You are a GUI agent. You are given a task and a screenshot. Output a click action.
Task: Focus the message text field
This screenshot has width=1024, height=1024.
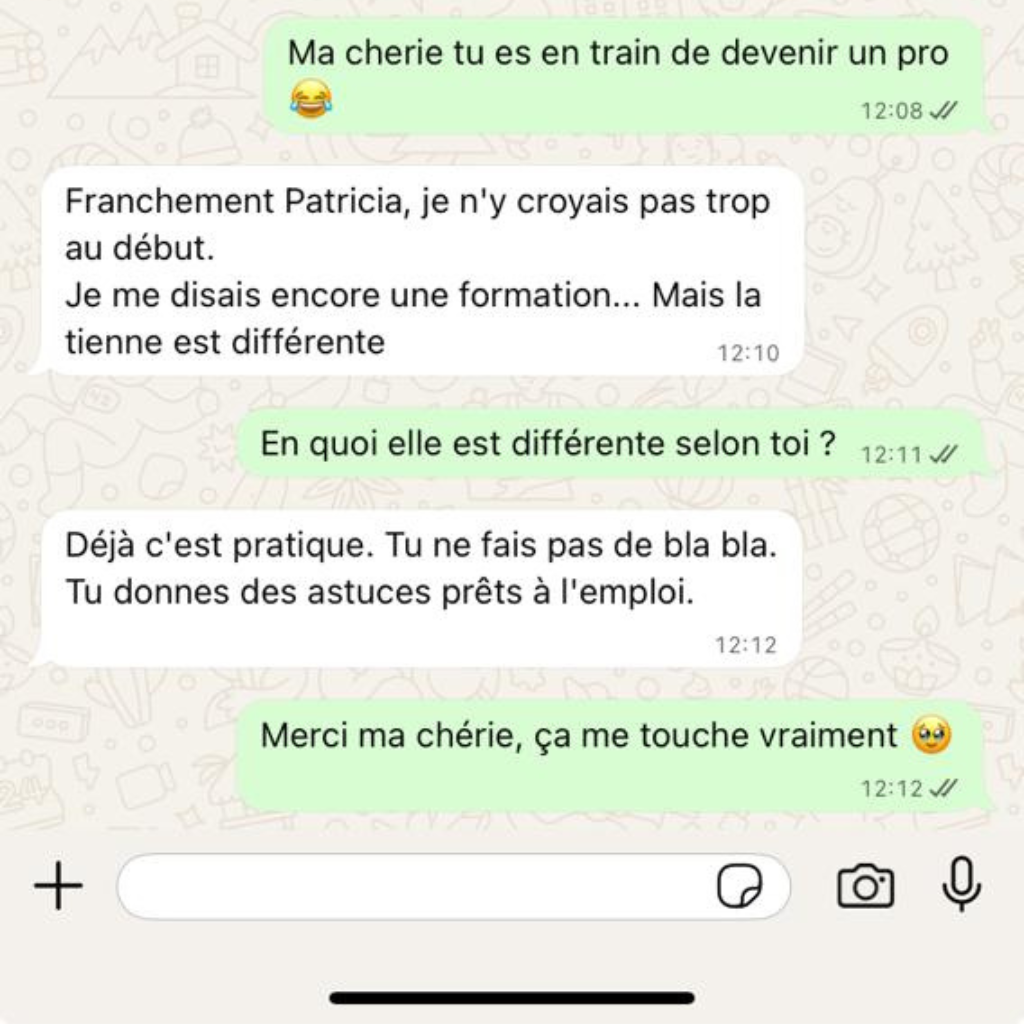[410, 886]
